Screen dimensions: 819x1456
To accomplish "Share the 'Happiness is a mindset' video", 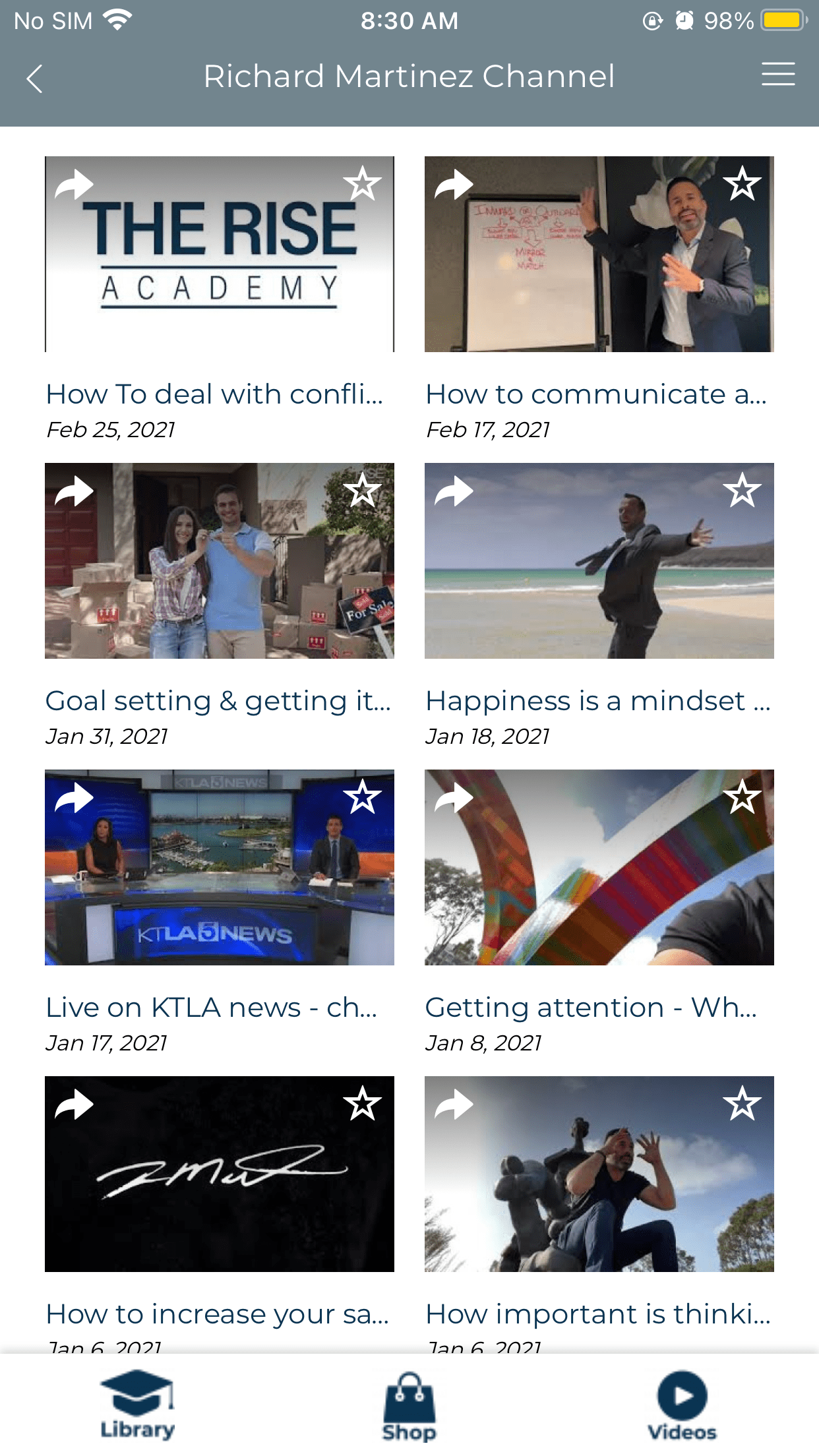I will pyautogui.click(x=454, y=491).
